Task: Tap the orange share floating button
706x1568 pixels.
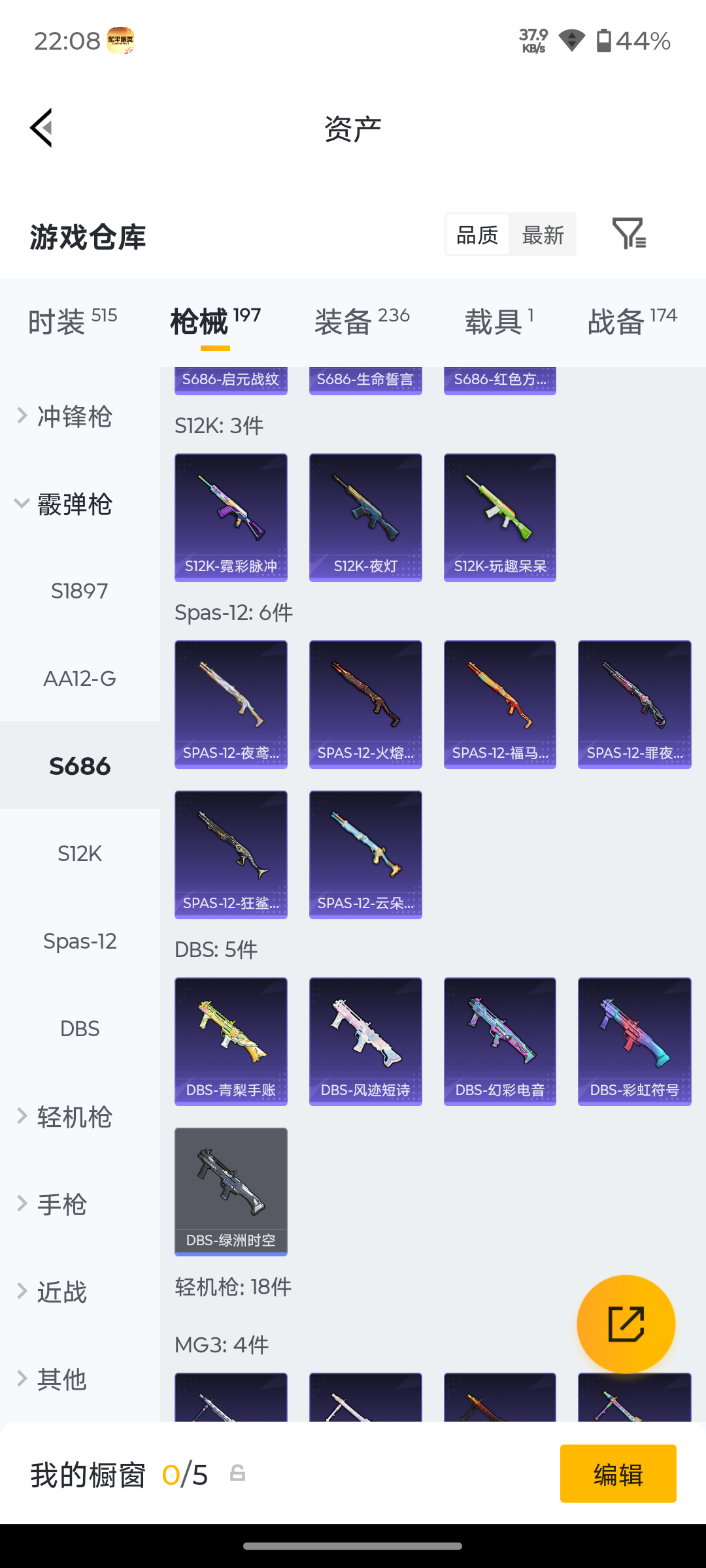Action: 626,1324
